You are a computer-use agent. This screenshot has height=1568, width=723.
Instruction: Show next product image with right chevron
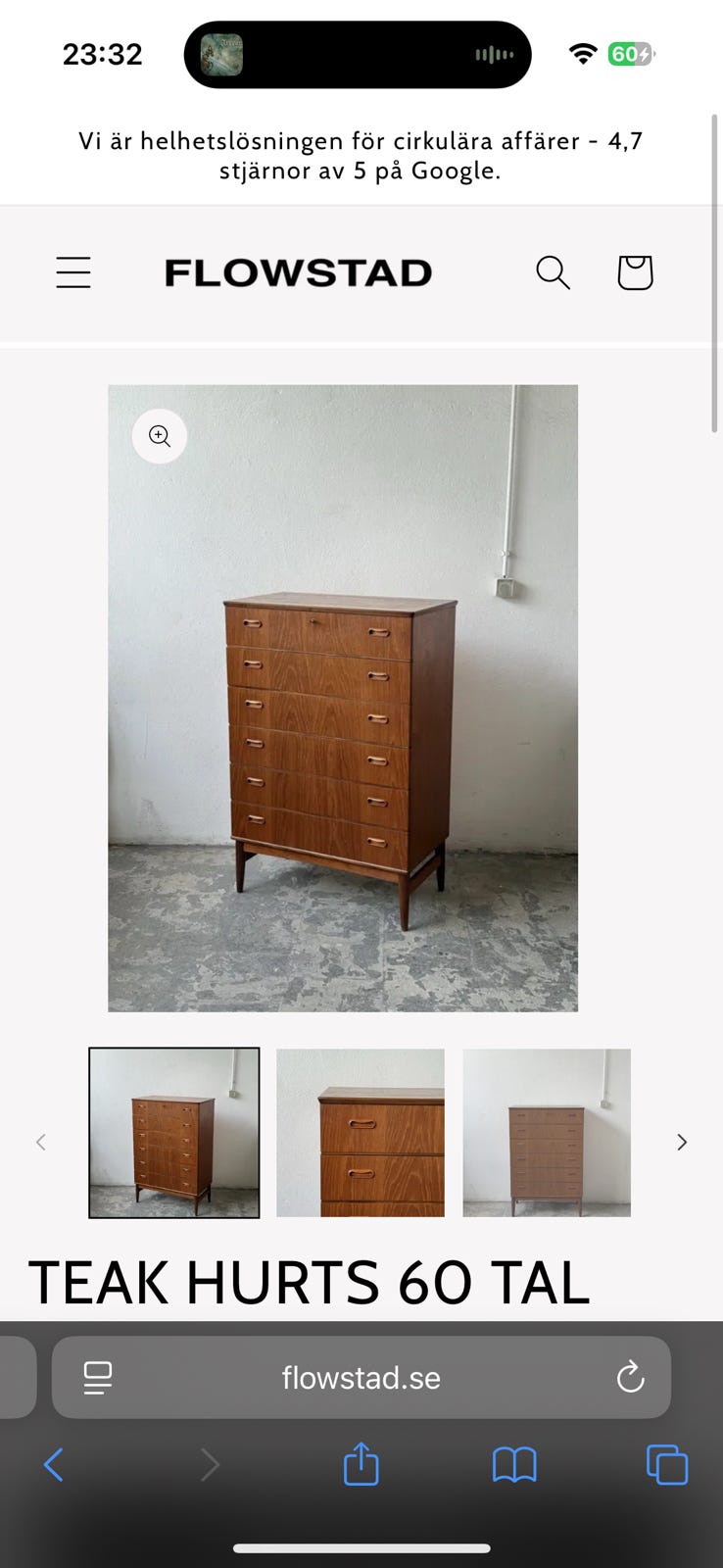point(681,1142)
